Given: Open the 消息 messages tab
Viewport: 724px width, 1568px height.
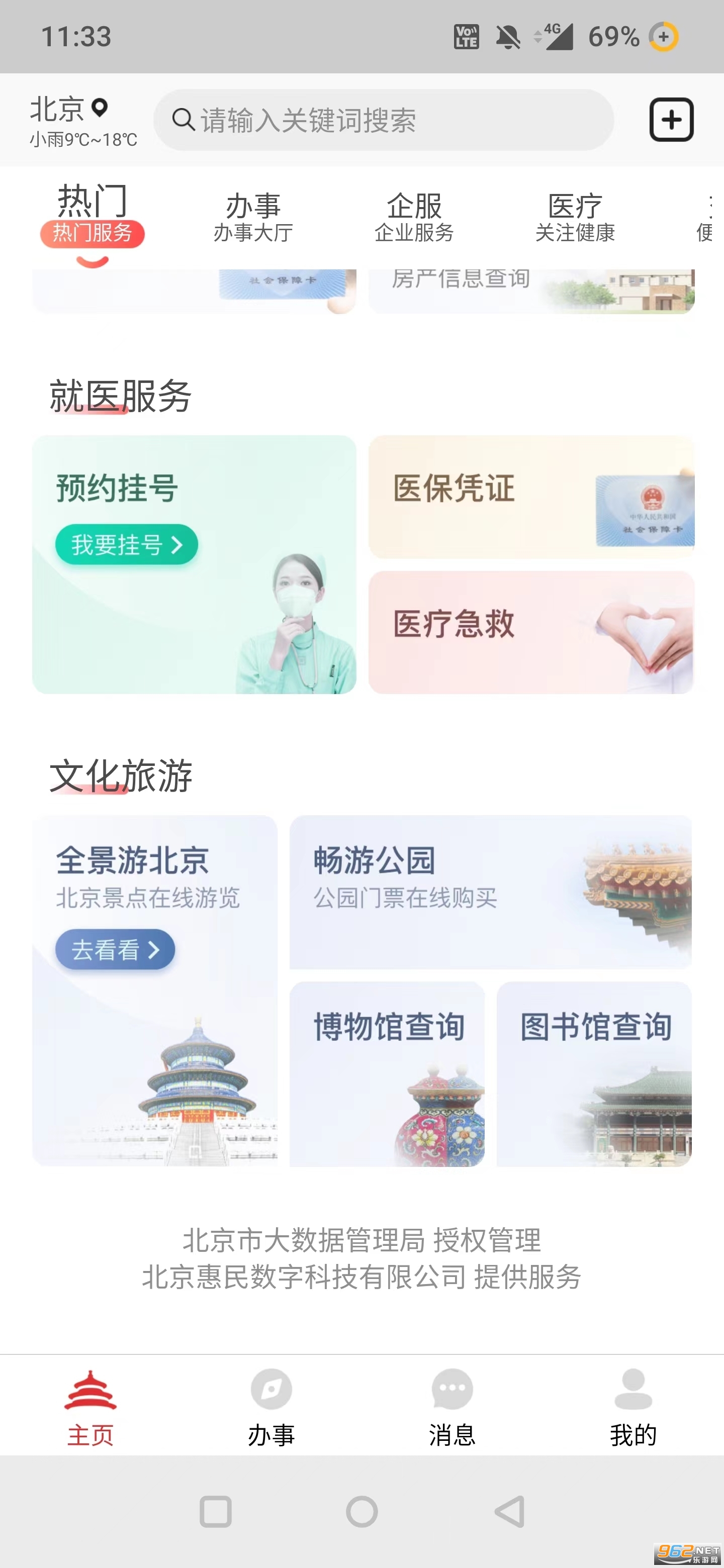Looking at the screenshot, I should (x=452, y=1407).
